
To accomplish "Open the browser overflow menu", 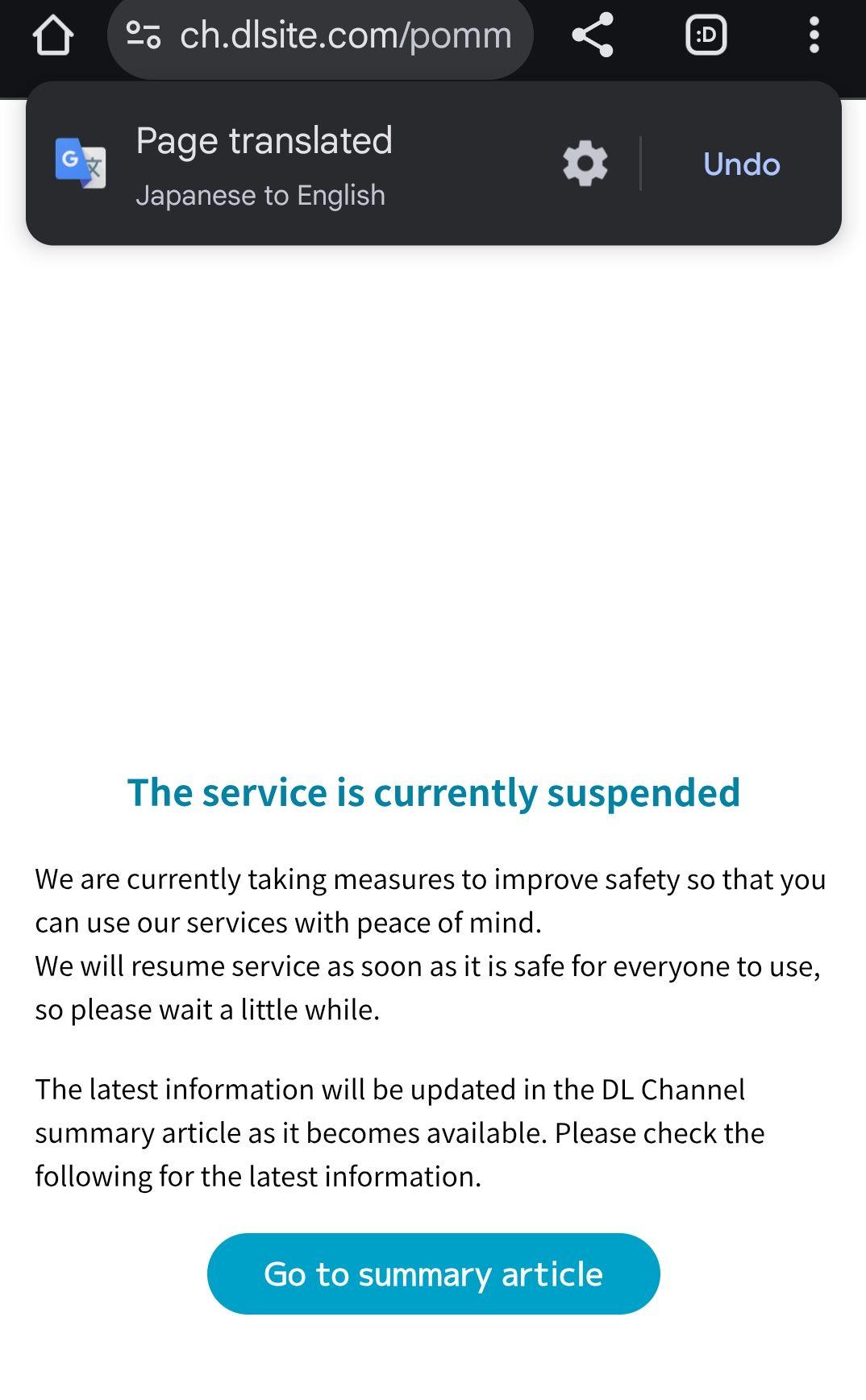I will click(x=814, y=35).
